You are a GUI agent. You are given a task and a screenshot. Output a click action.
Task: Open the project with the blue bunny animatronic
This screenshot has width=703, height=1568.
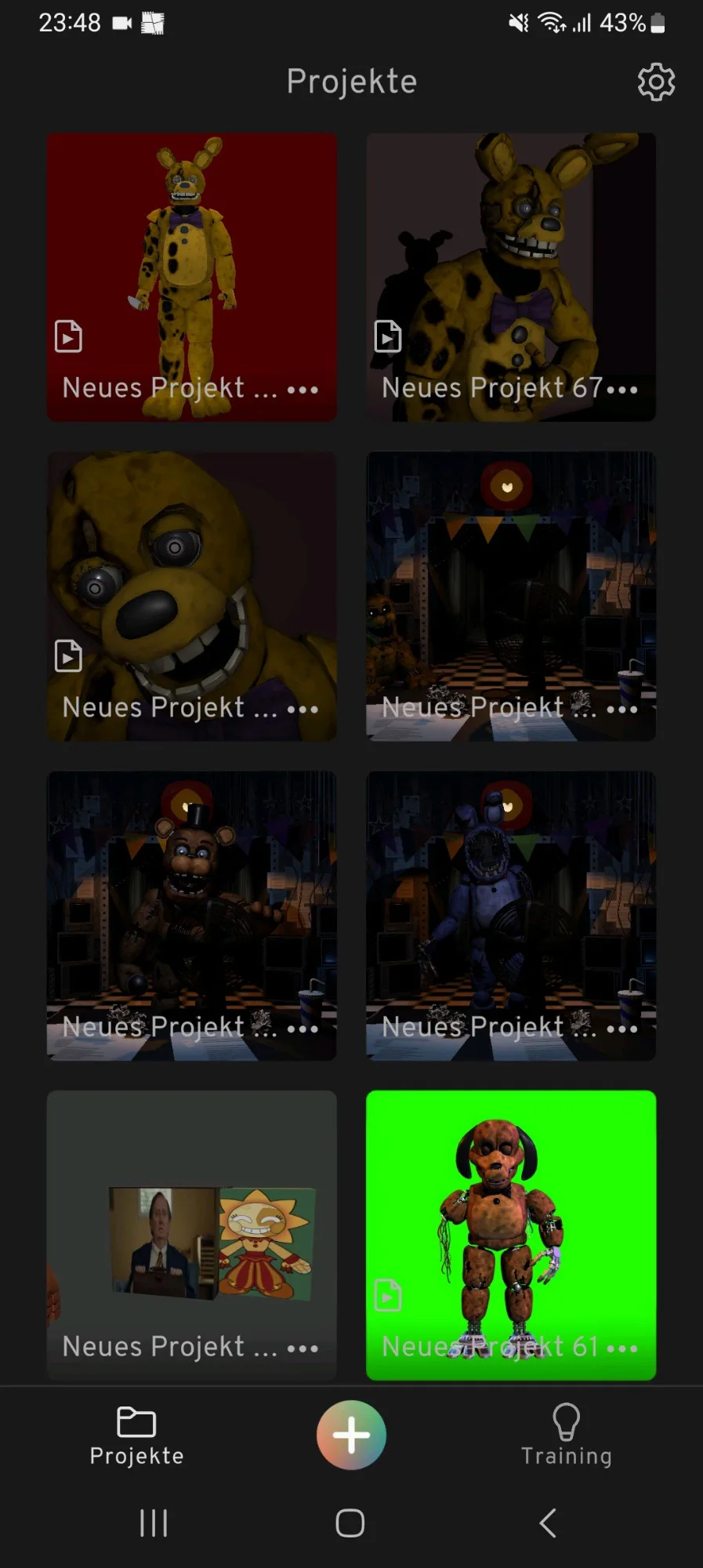click(x=511, y=916)
